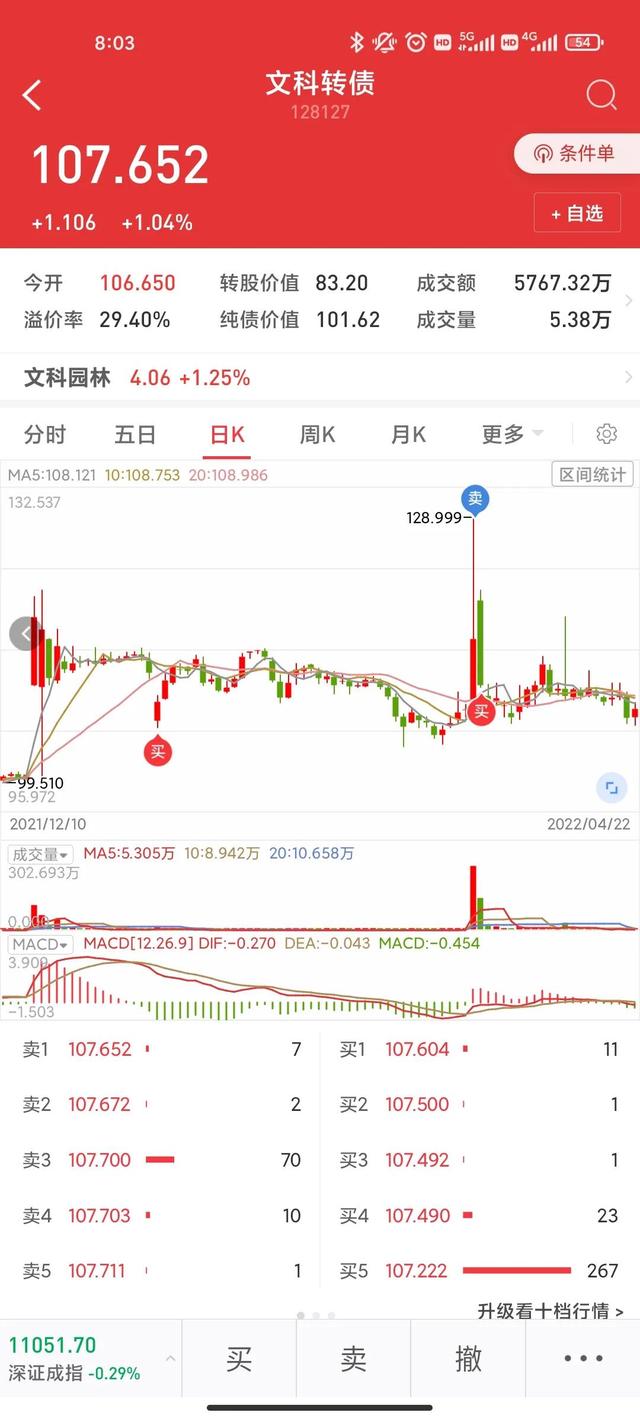Switch to the 分时 chart tab

[x=45, y=434]
